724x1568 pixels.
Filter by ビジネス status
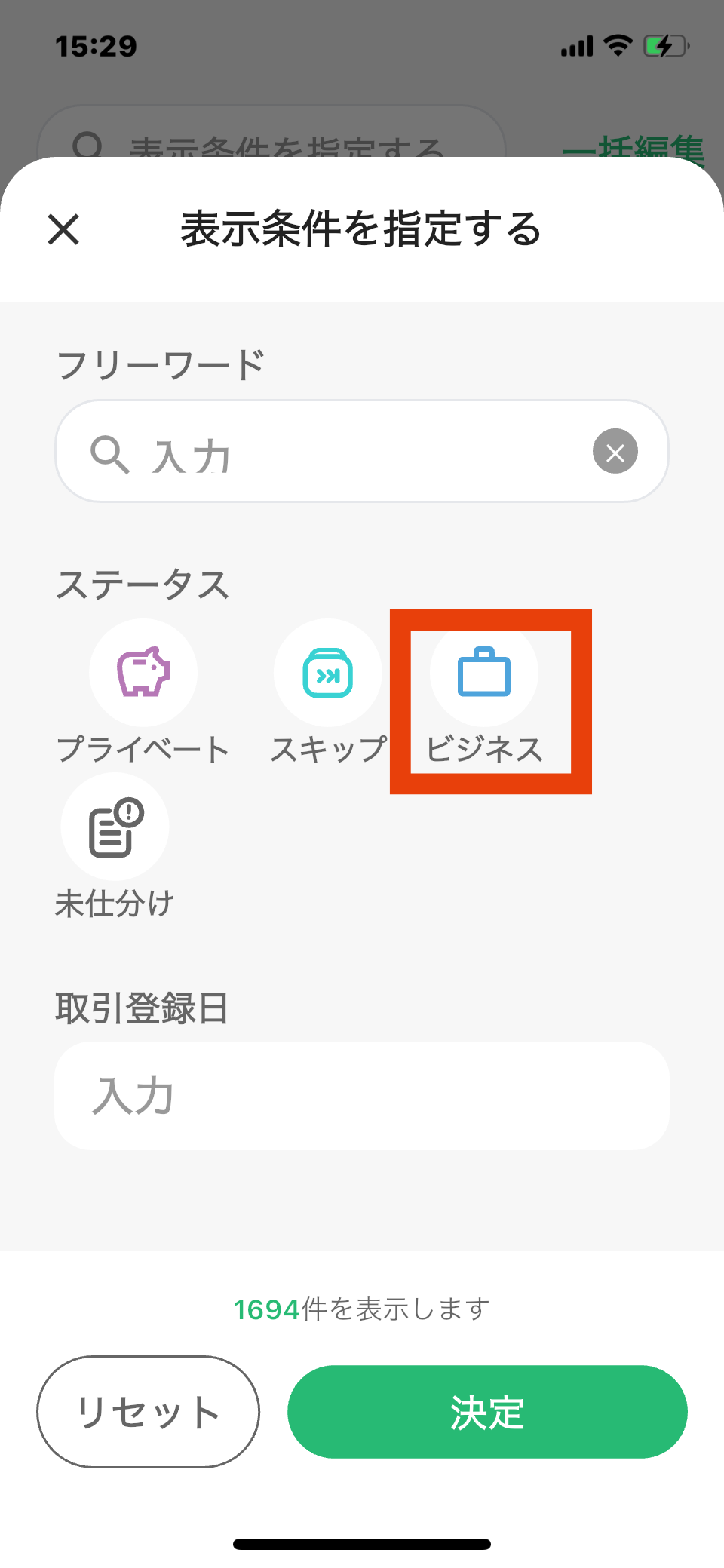point(484,673)
